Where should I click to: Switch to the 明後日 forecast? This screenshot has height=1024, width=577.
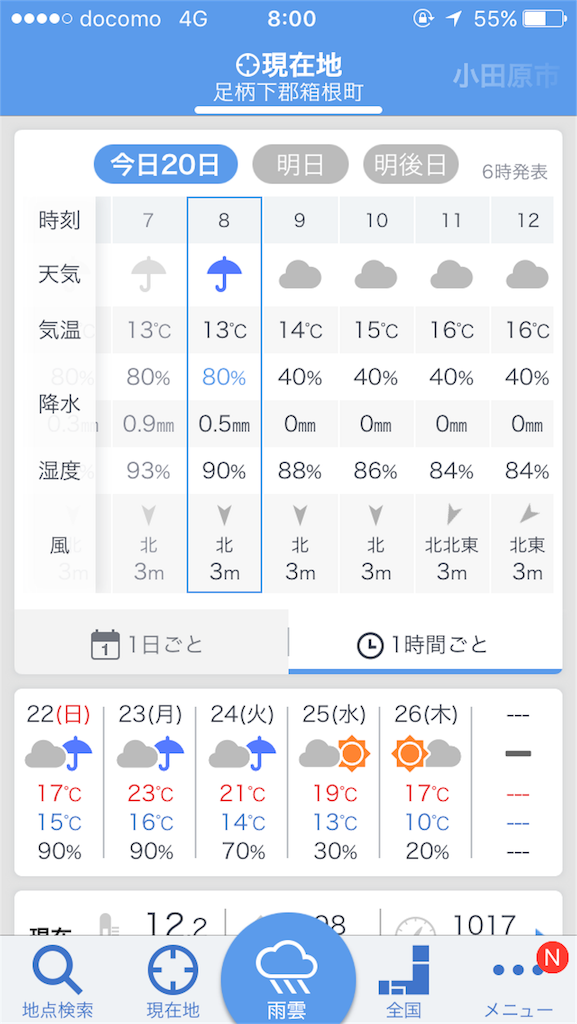pyautogui.click(x=411, y=164)
